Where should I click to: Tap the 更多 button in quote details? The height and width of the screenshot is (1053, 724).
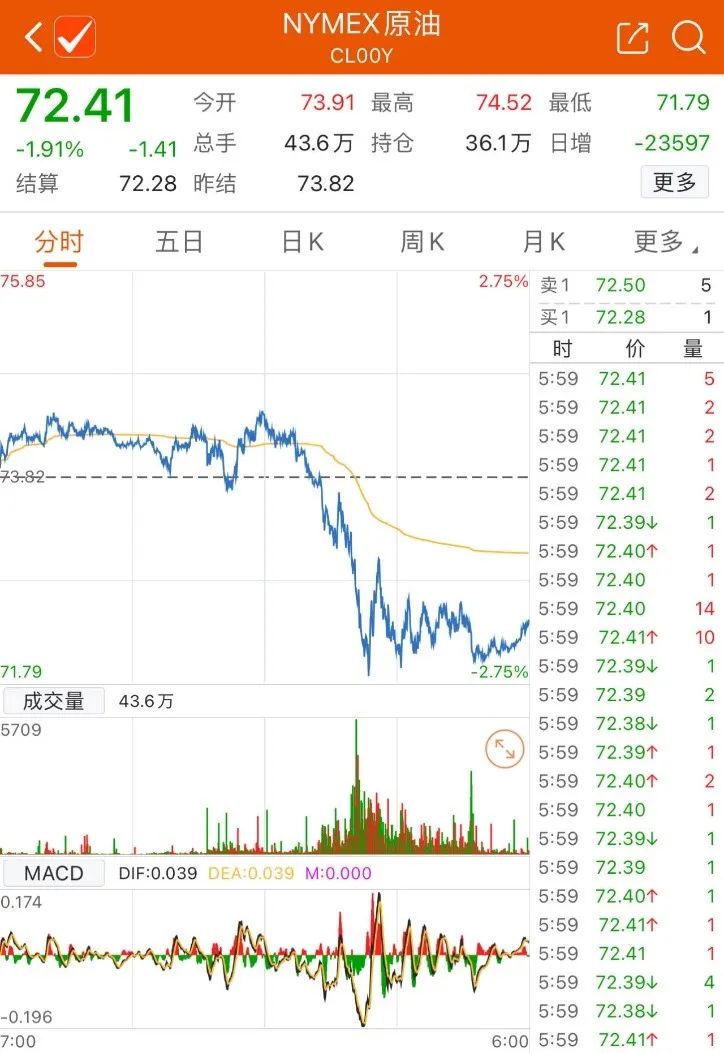click(674, 182)
